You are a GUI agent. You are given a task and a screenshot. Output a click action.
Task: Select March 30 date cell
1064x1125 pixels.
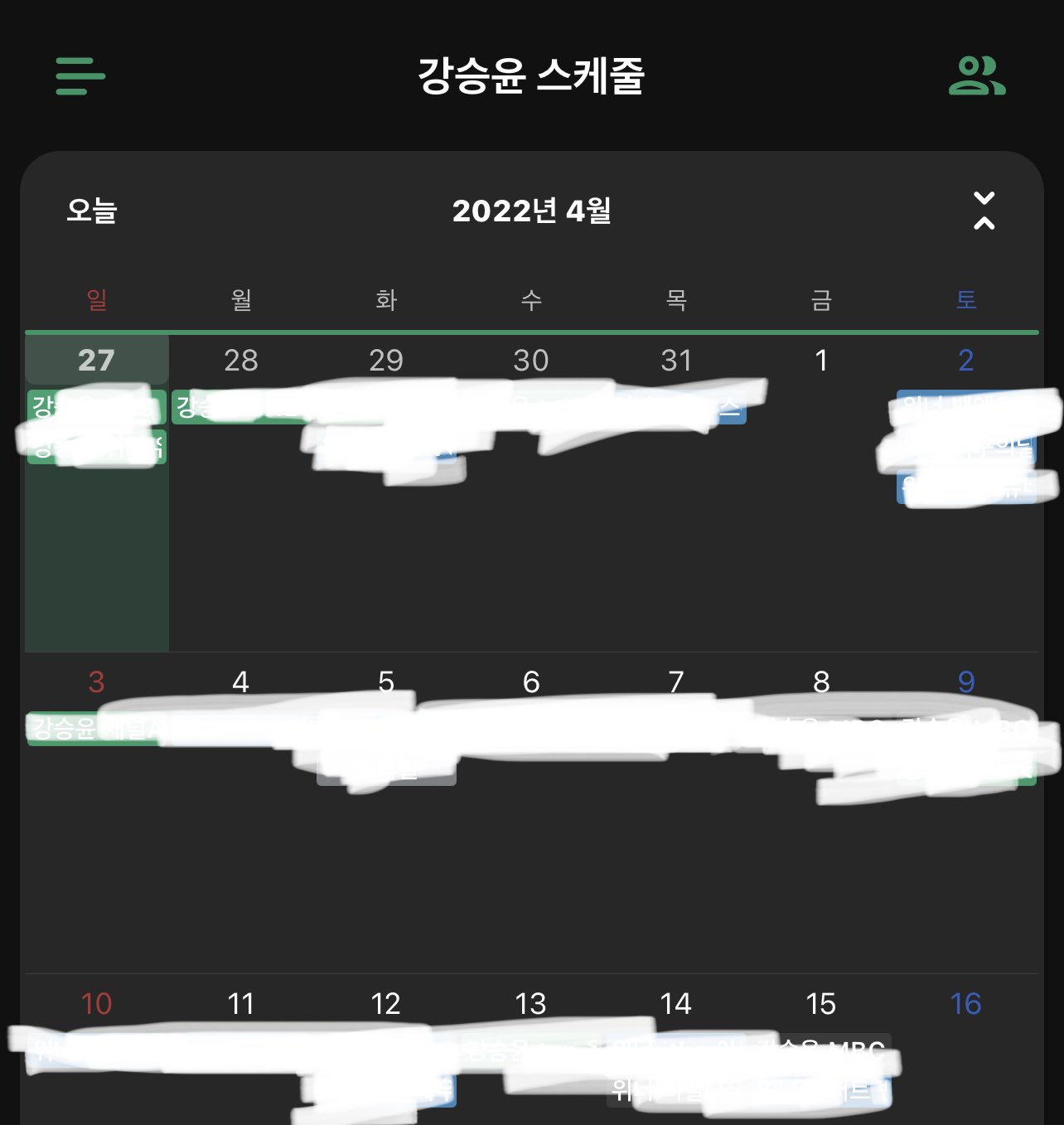click(x=531, y=360)
